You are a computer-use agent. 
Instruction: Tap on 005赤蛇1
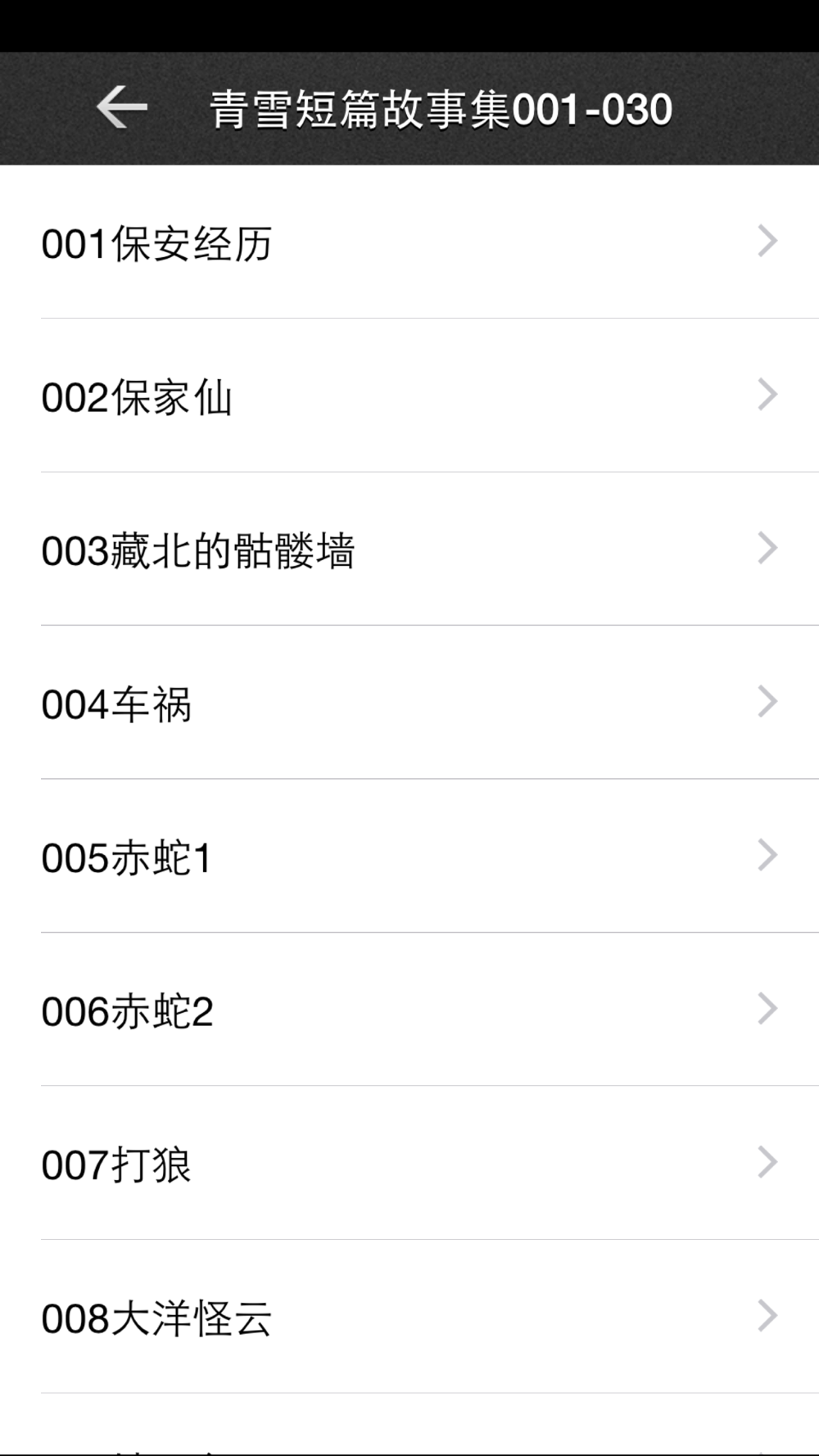pos(409,856)
